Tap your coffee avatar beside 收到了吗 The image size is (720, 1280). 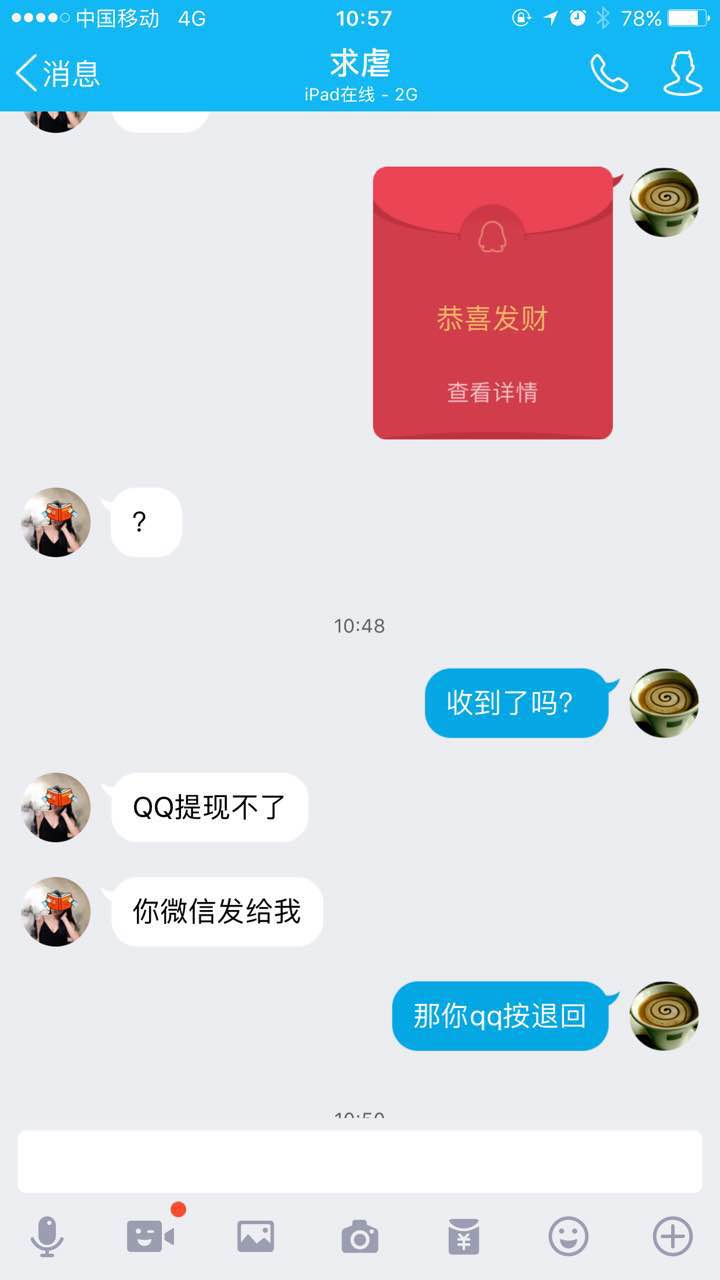pyautogui.click(x=664, y=702)
